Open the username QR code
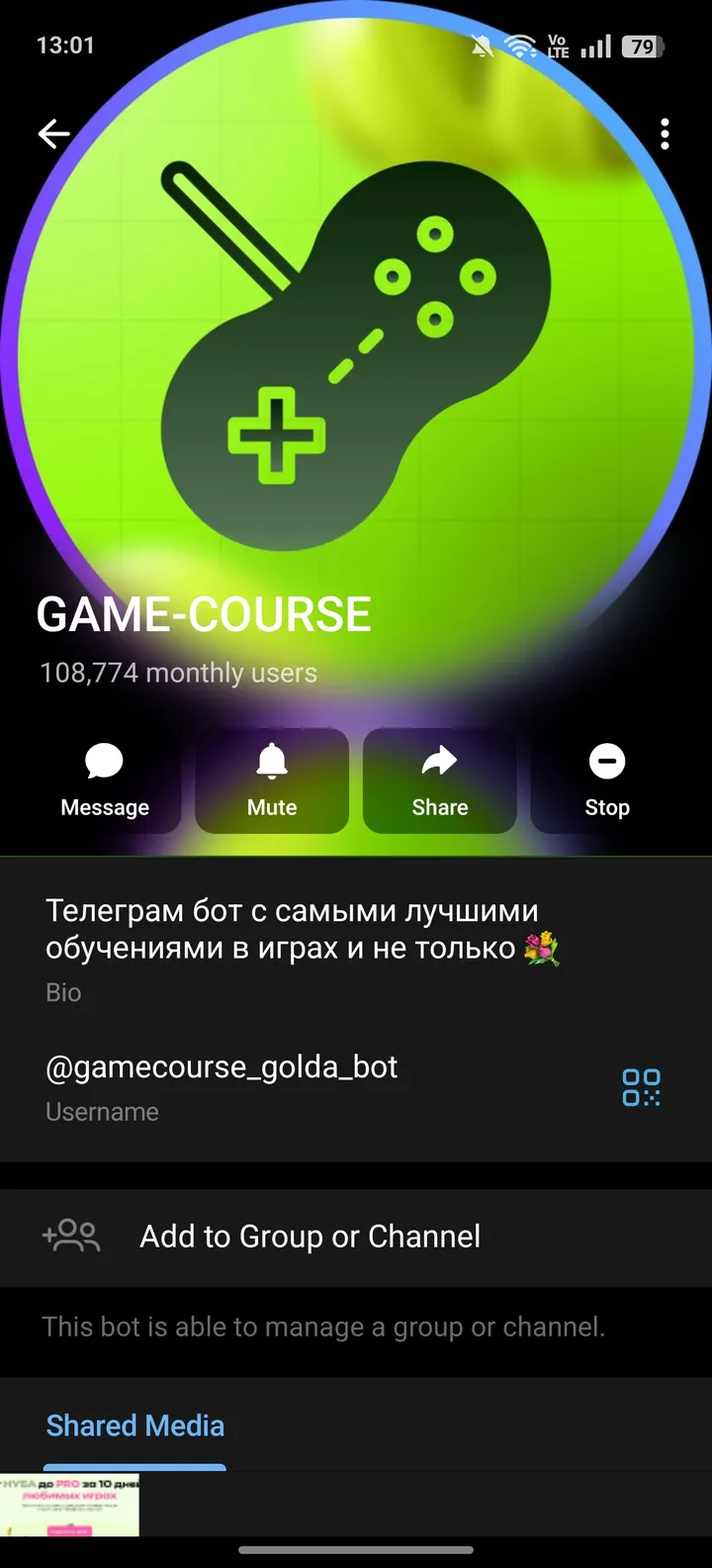Viewport: 712px width, 1568px height. [x=643, y=1086]
